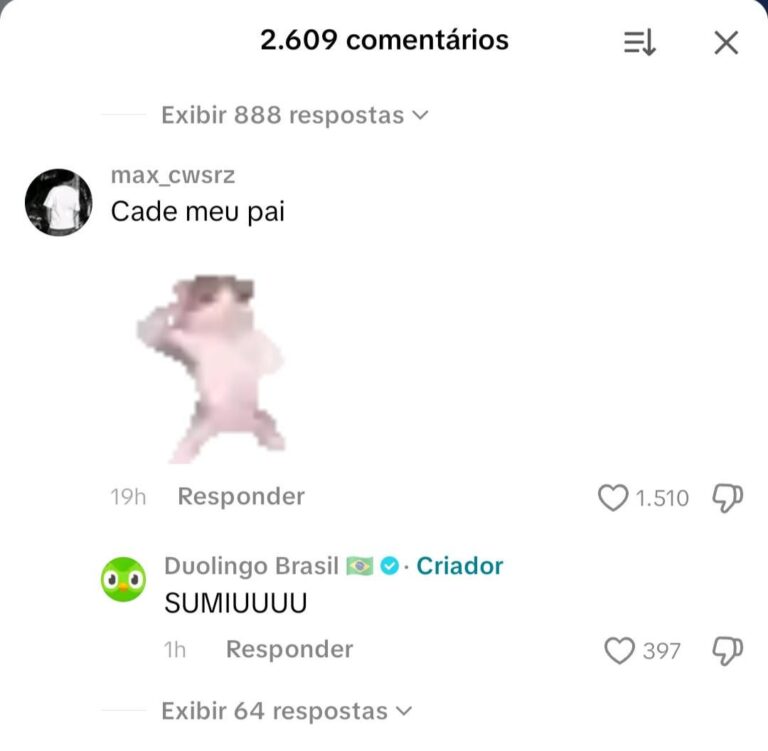Screen dimensions: 768x751
Task: Open max_cwsrz's profile picture
Action: pos(58,202)
